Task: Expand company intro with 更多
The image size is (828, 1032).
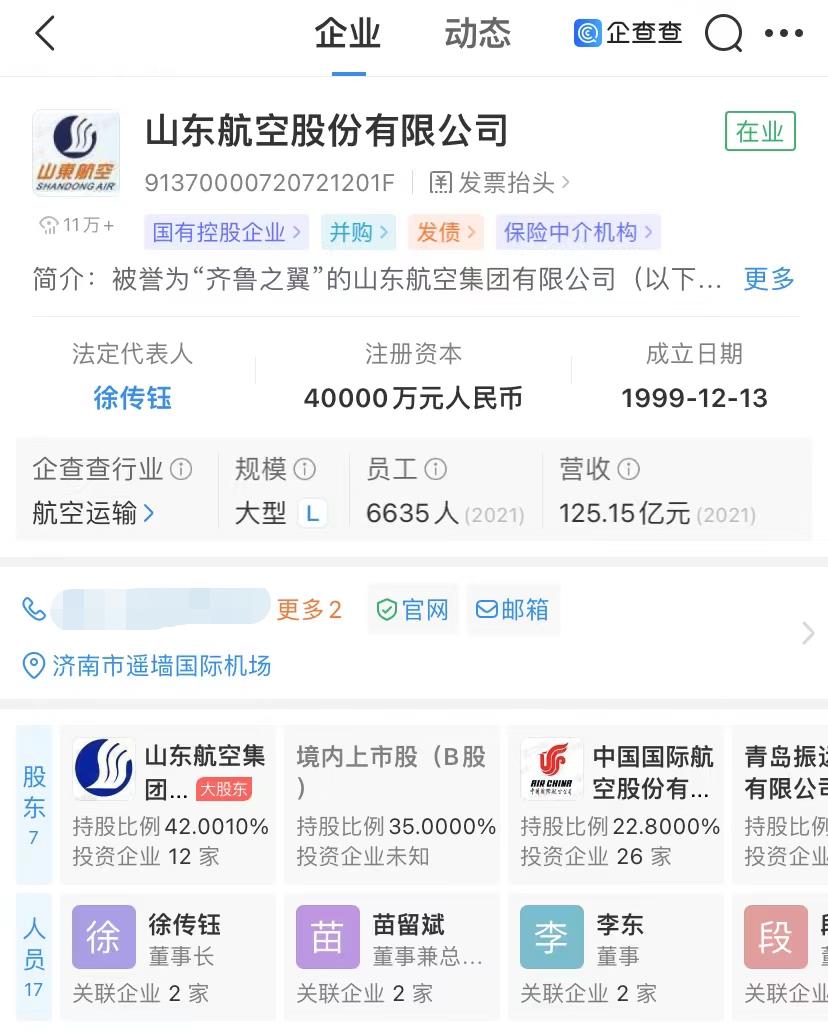Action: [x=768, y=279]
